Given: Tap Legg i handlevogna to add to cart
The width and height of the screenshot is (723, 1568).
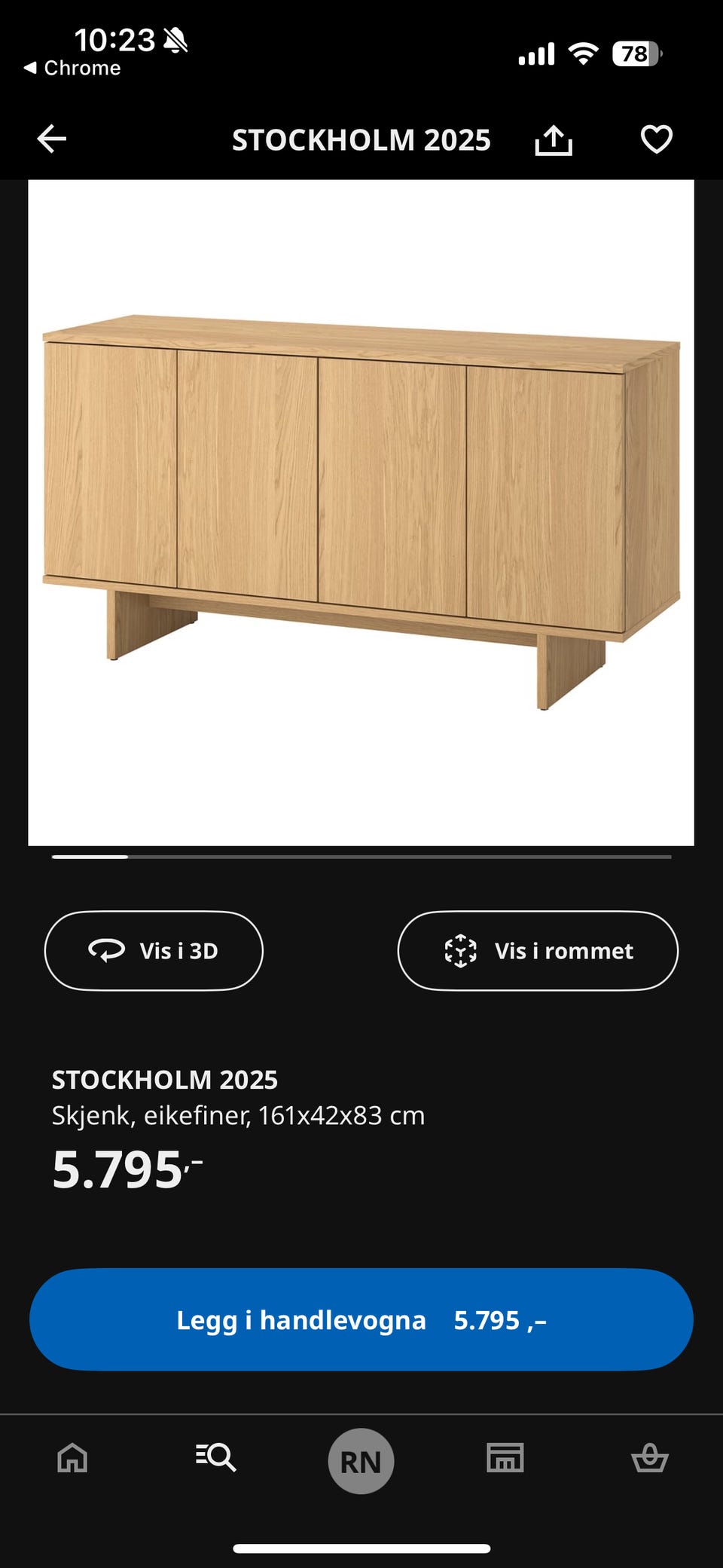Looking at the screenshot, I should coord(361,1319).
